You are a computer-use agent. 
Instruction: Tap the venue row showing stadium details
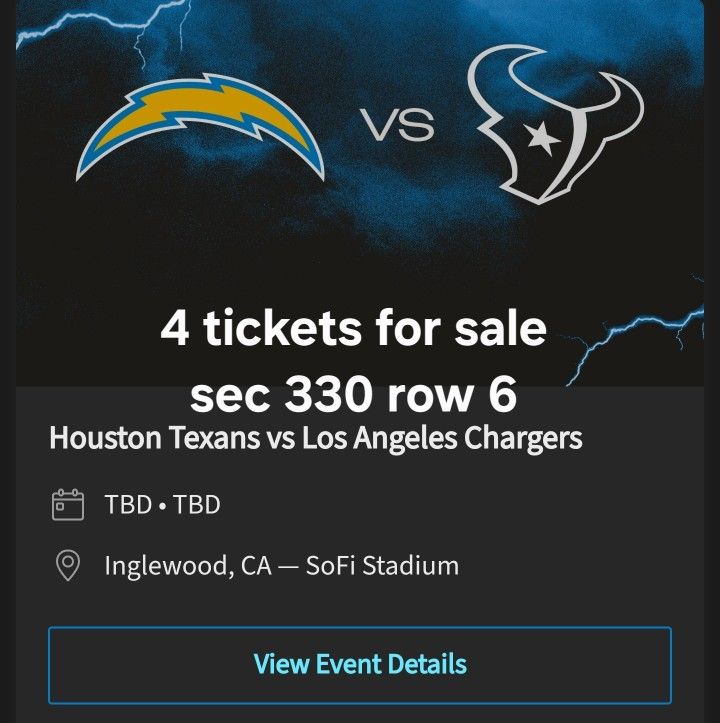280,566
